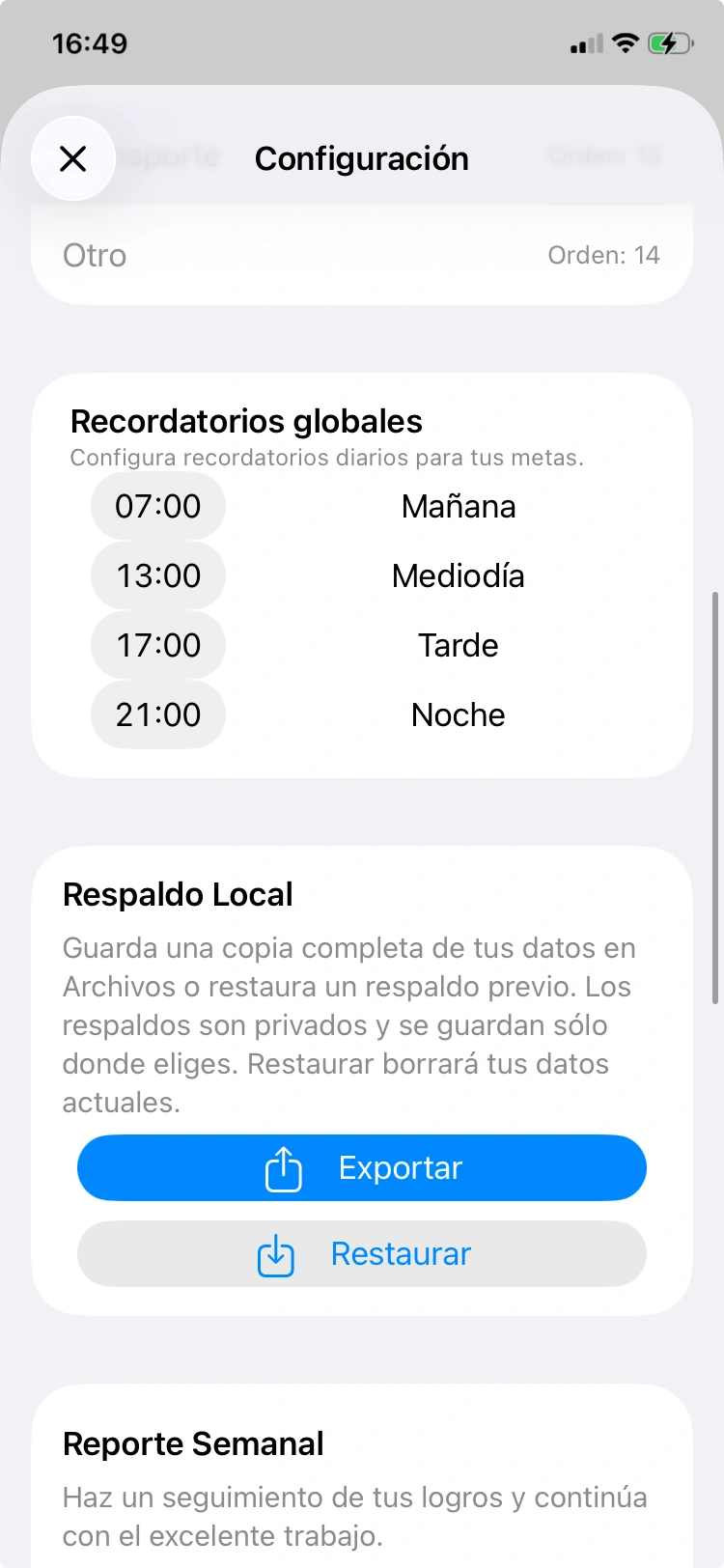Open the 21:00 Noche time selector
724x1568 pixels.
[x=157, y=714]
